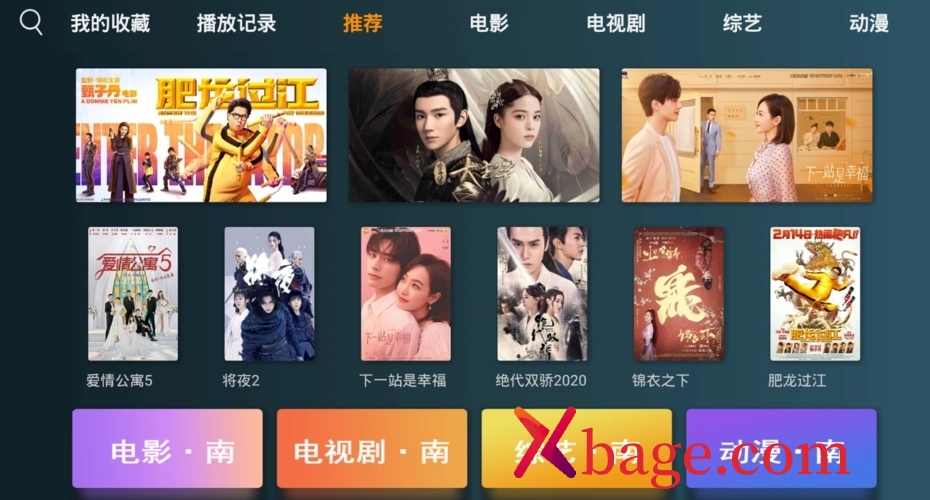Switch to 电影 tab

pos(489,23)
